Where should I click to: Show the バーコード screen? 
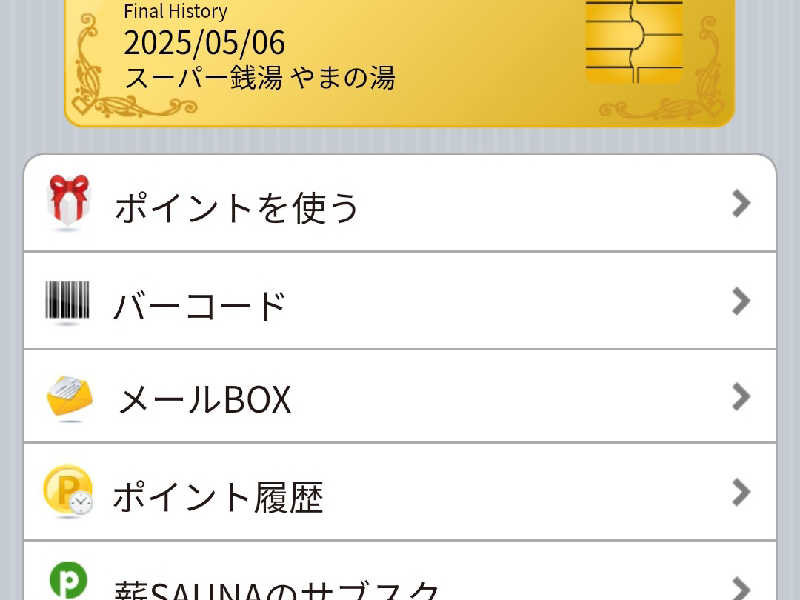pyautogui.click(x=399, y=302)
